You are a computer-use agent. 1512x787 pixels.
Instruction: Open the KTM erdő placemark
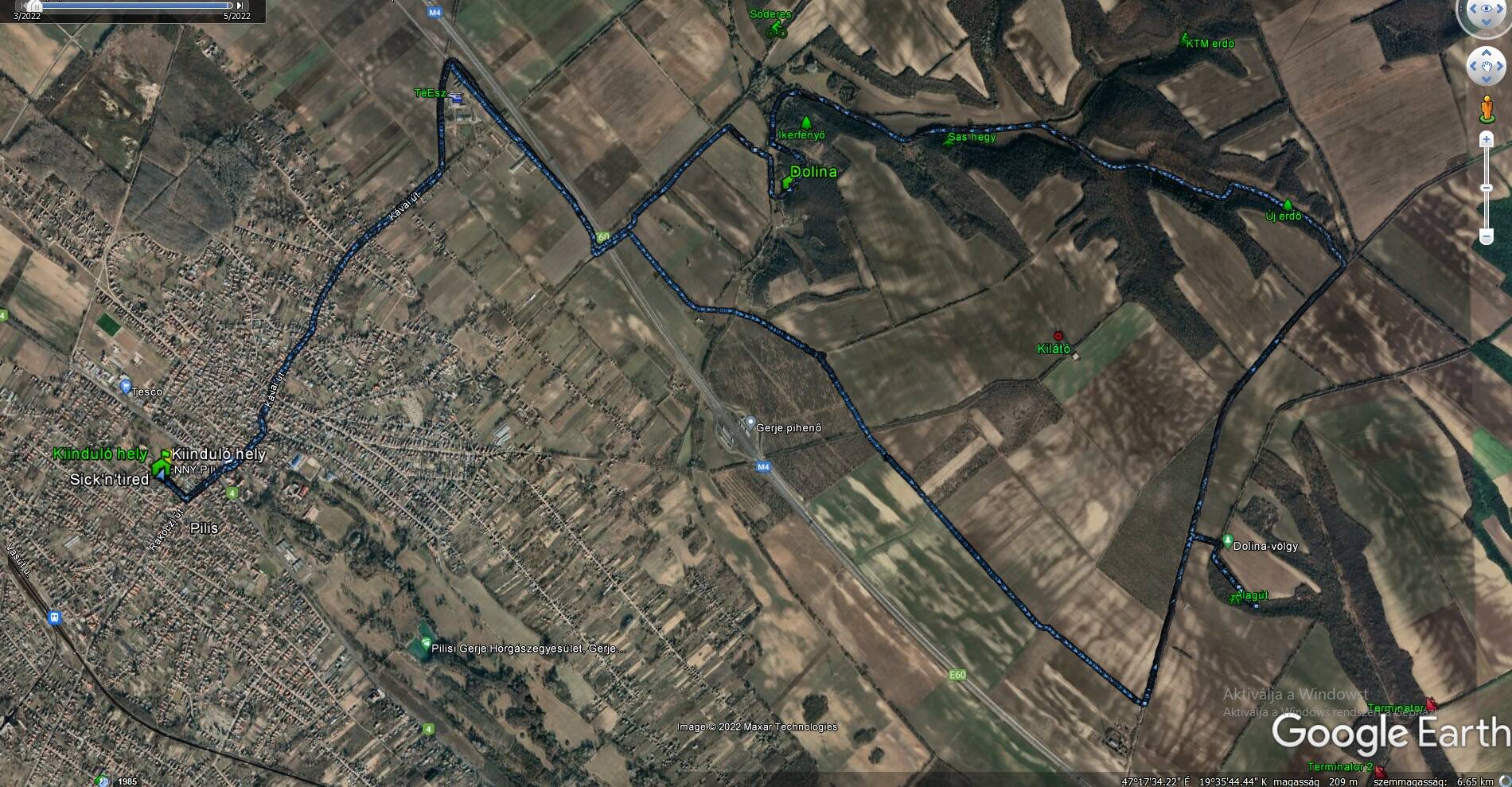click(1185, 37)
